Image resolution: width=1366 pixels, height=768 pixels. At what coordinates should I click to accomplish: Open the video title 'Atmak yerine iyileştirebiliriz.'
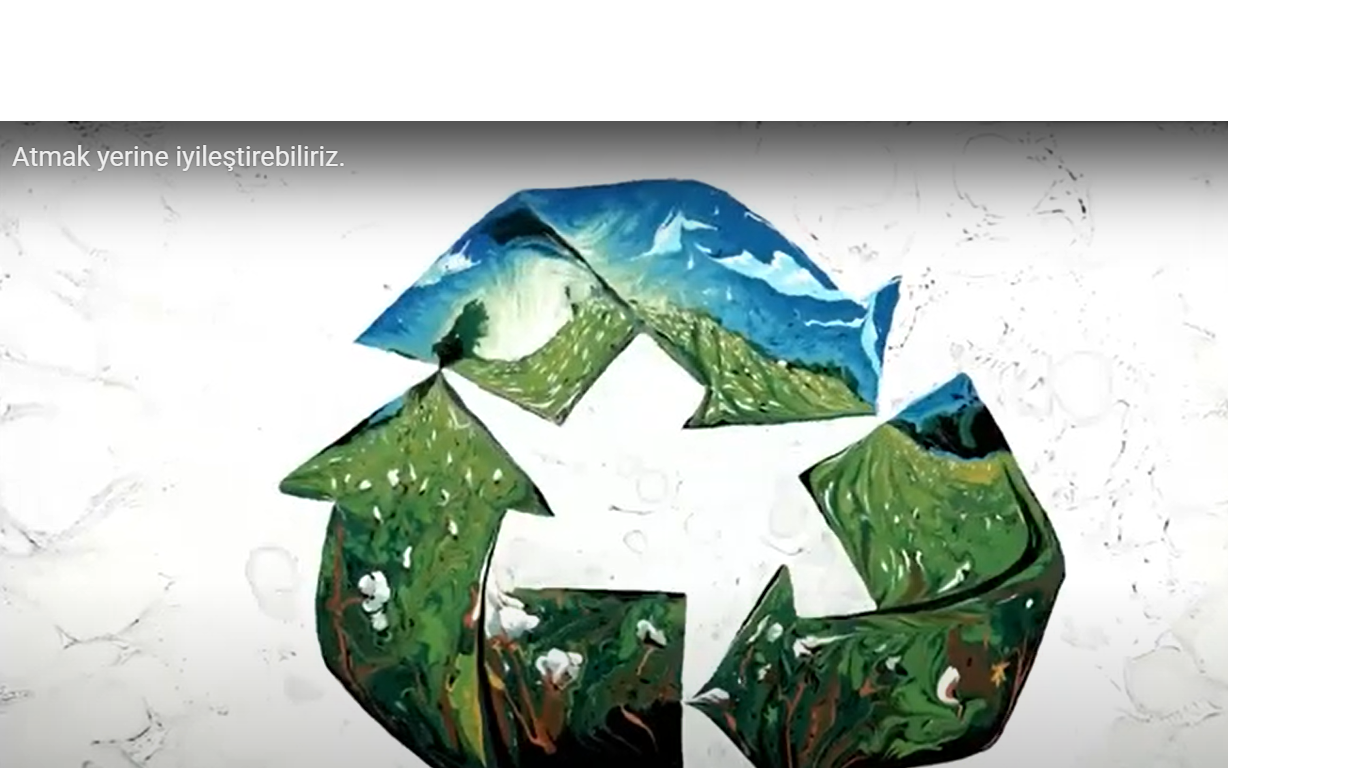[x=178, y=157]
